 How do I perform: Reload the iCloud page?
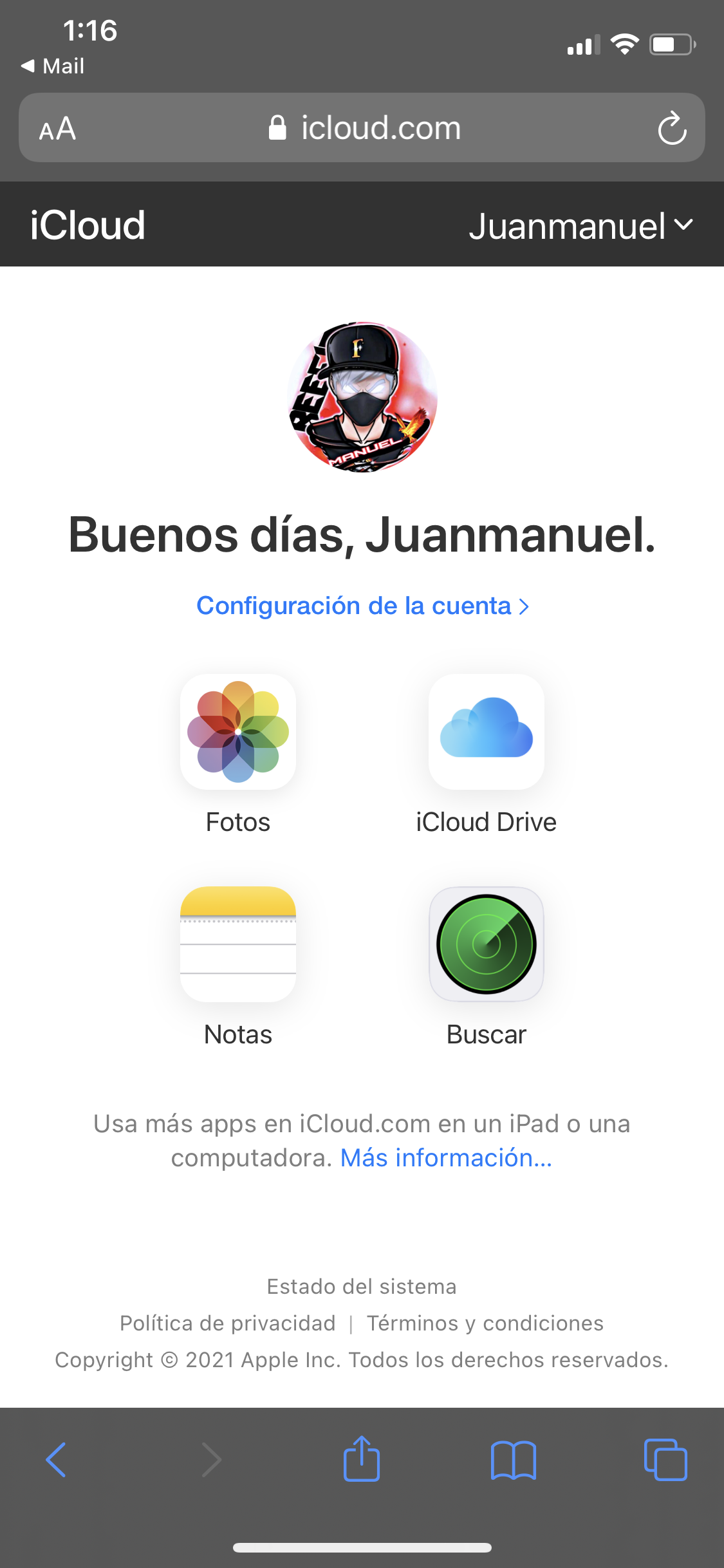672,129
